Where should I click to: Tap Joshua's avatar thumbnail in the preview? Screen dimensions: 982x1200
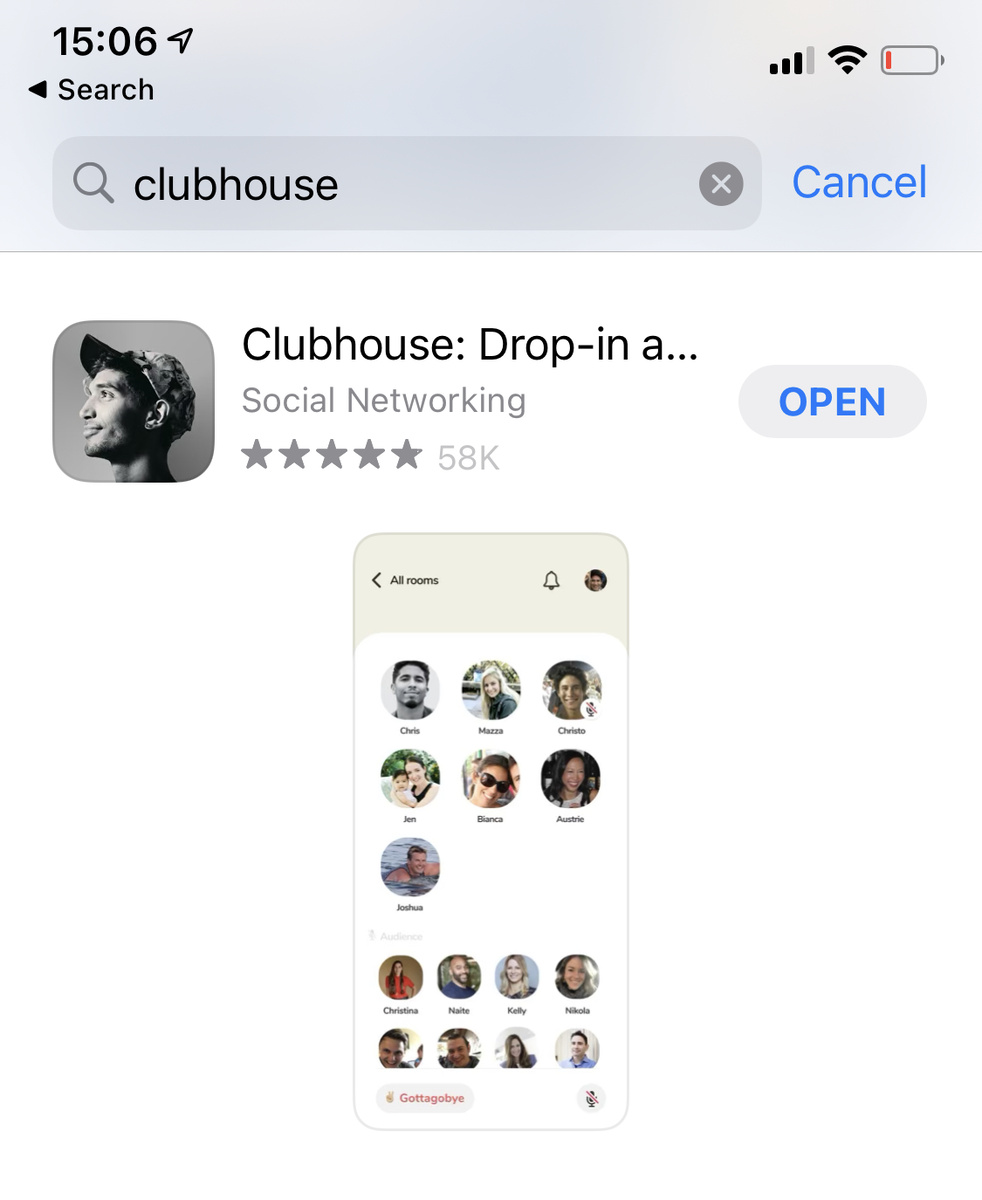(x=410, y=866)
